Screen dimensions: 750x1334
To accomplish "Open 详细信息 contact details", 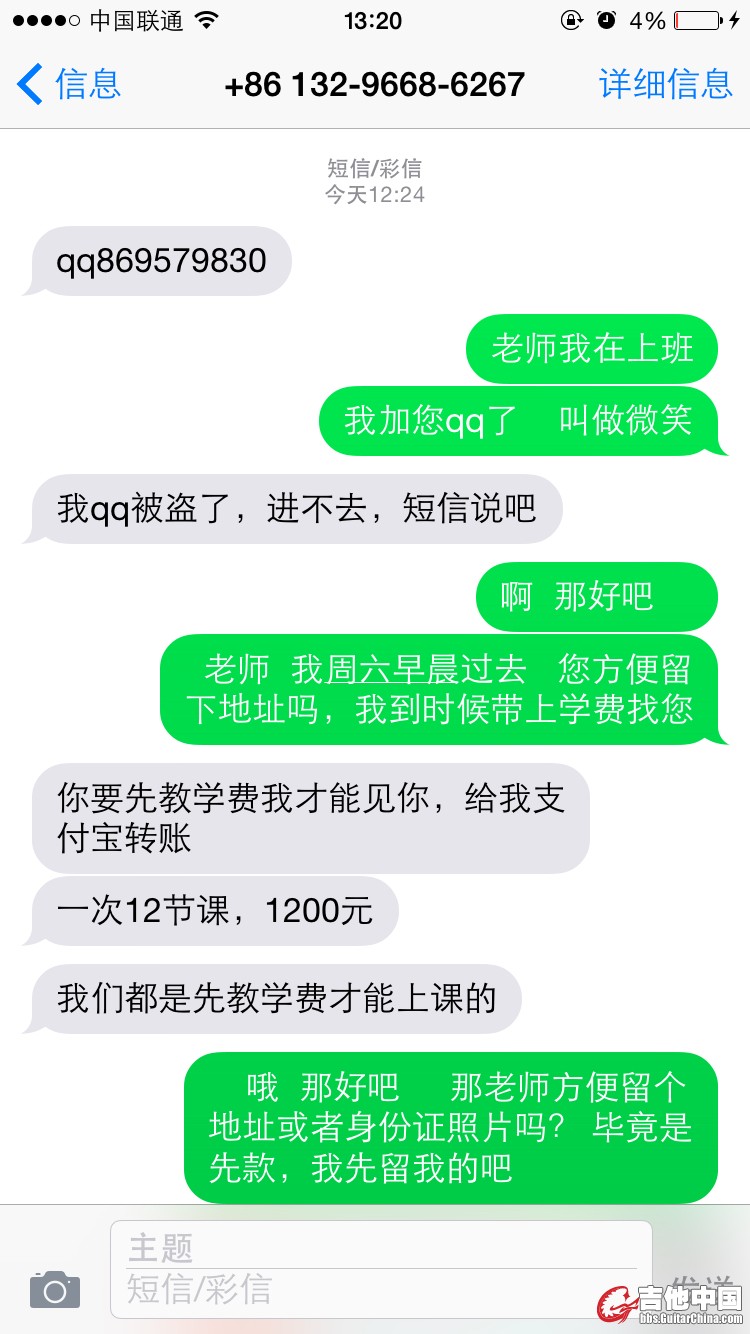I will pyautogui.click(x=666, y=85).
